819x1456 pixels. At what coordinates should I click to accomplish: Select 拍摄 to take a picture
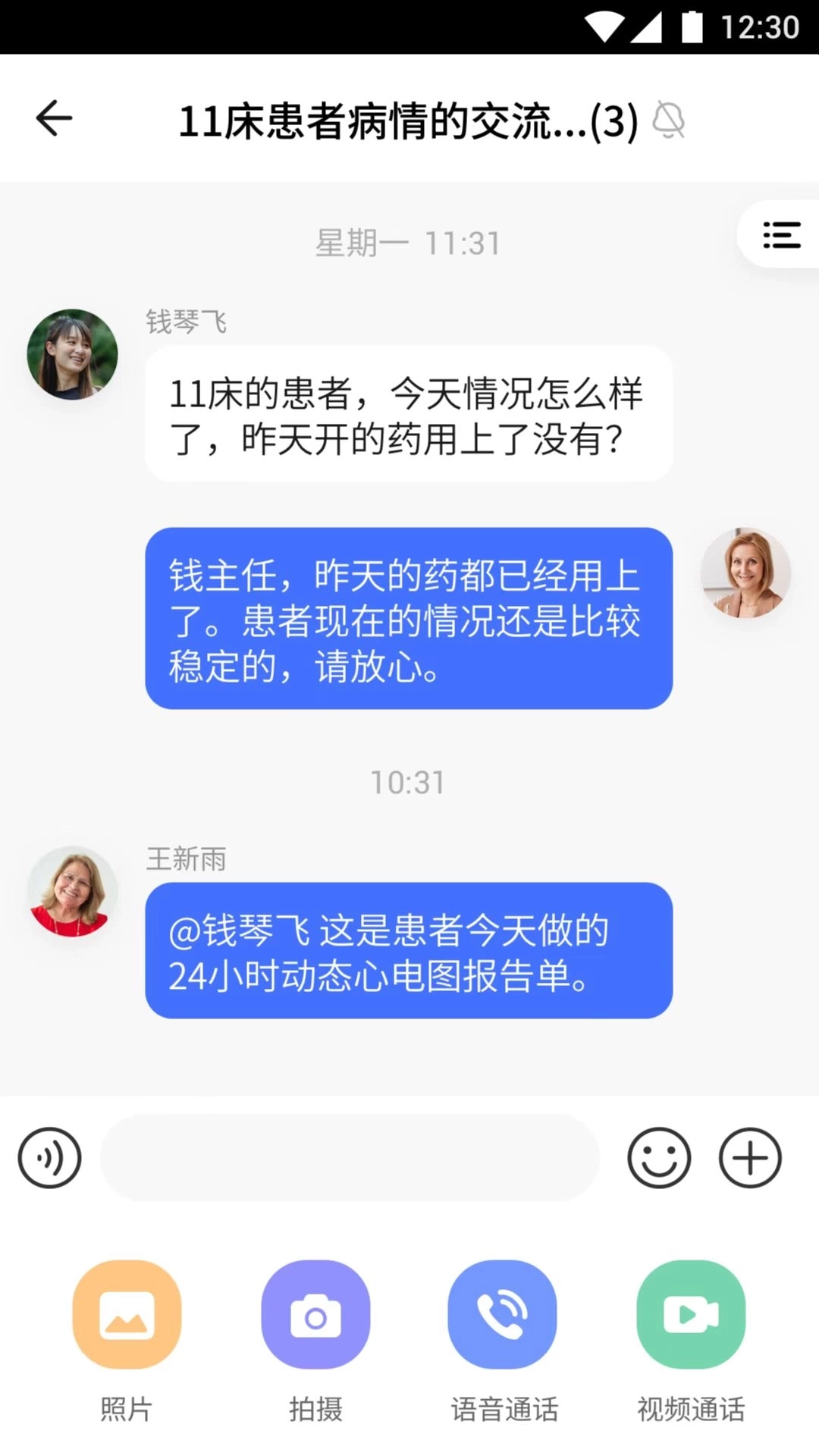click(315, 1315)
